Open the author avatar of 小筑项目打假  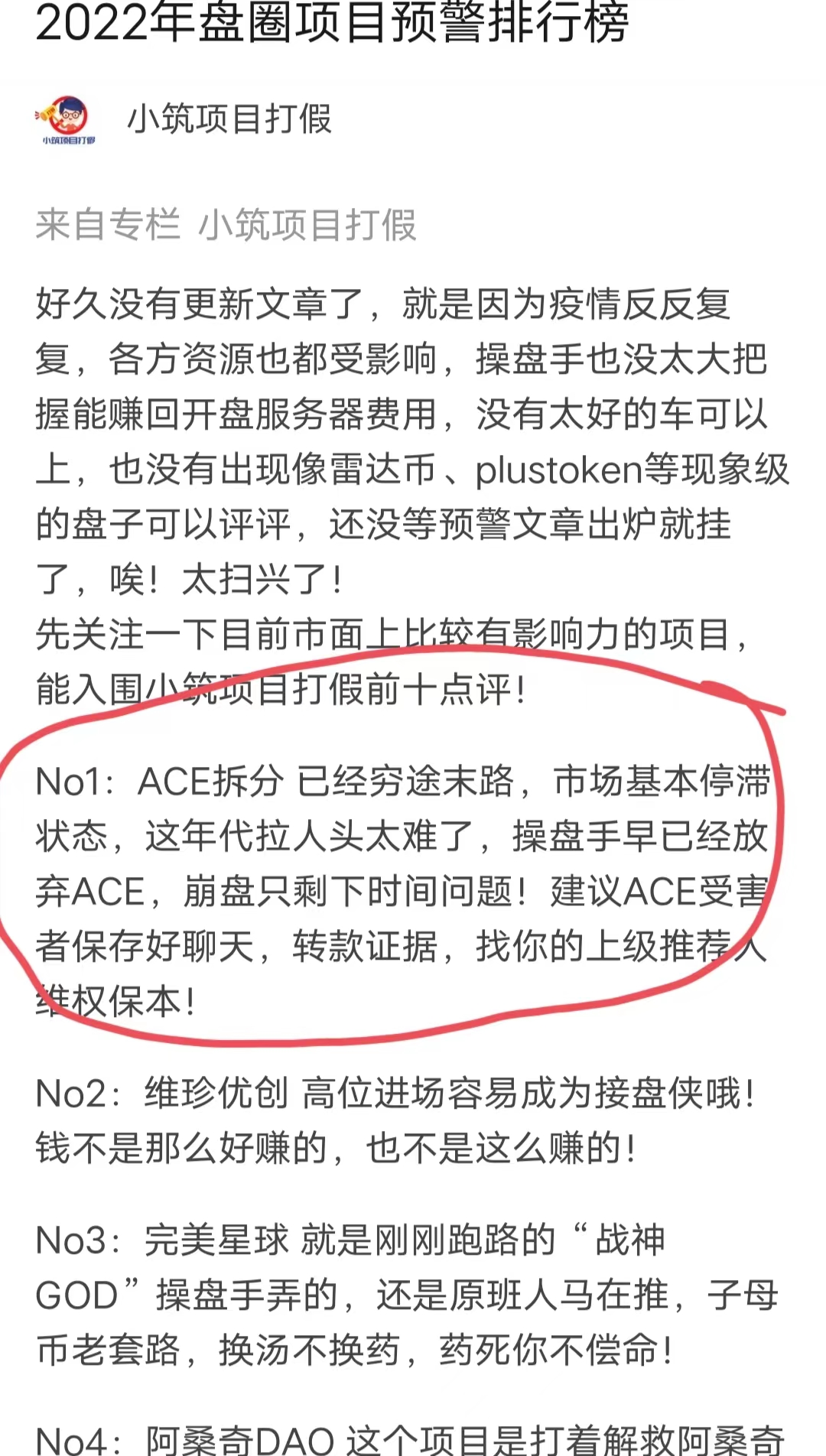pos(67,120)
